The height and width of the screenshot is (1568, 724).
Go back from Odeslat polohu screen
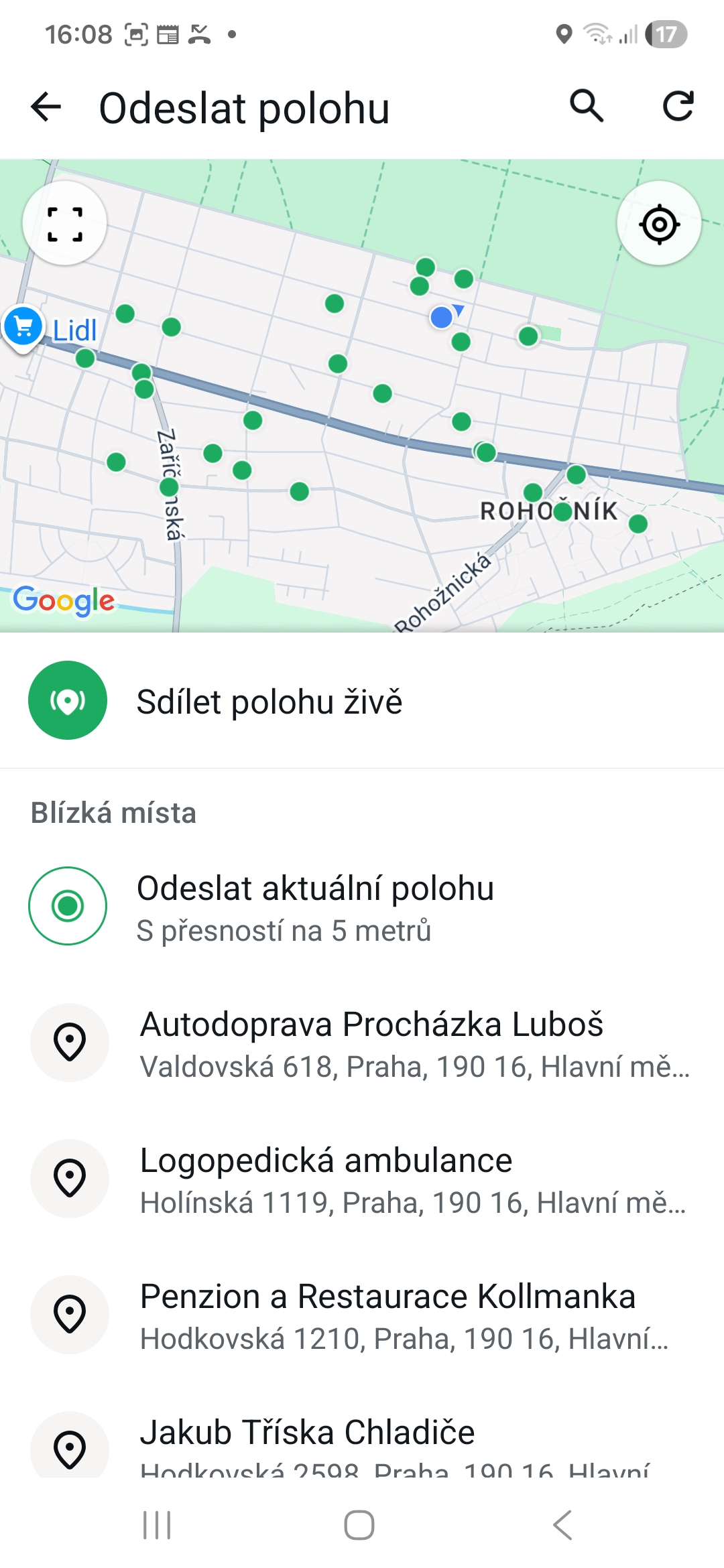click(46, 107)
